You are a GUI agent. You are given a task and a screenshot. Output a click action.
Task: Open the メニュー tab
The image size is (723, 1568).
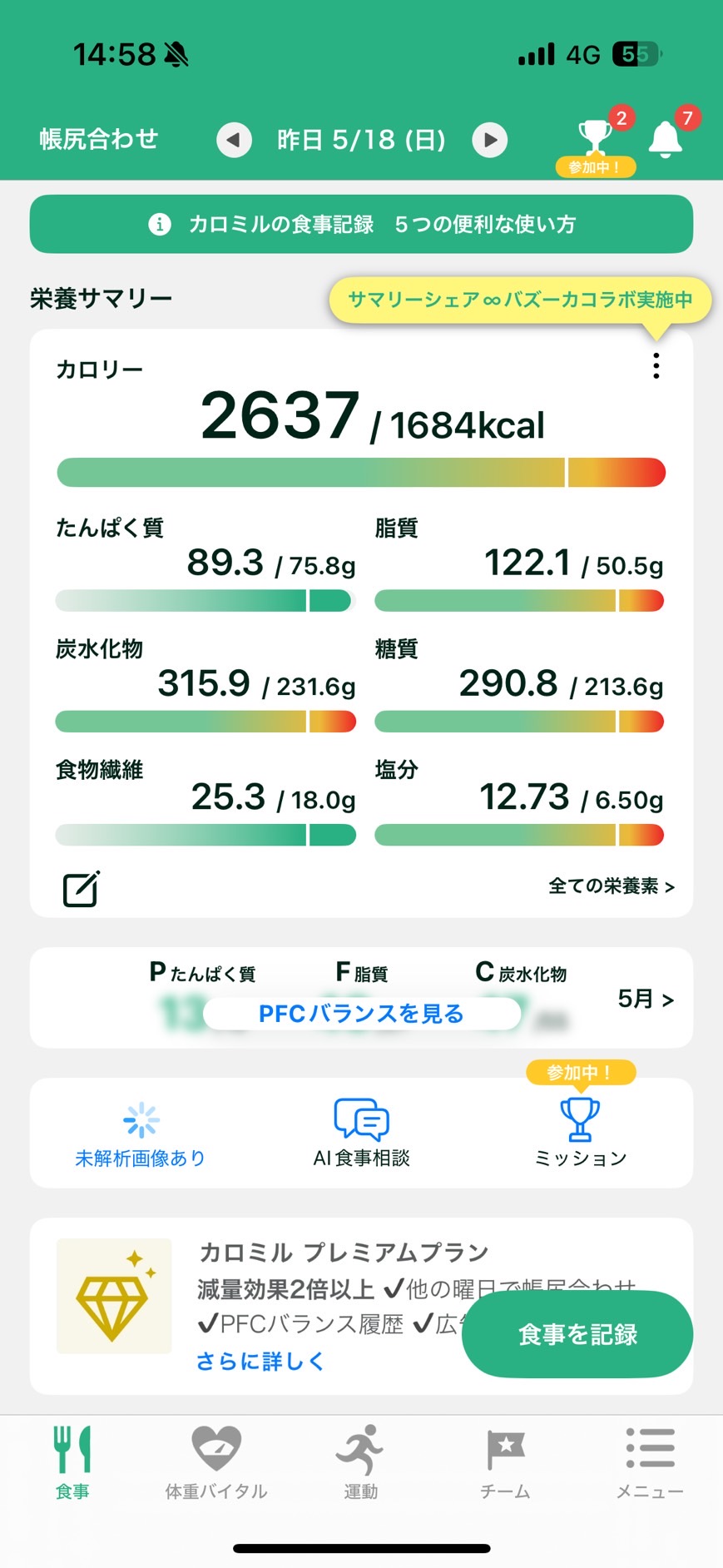click(650, 1462)
